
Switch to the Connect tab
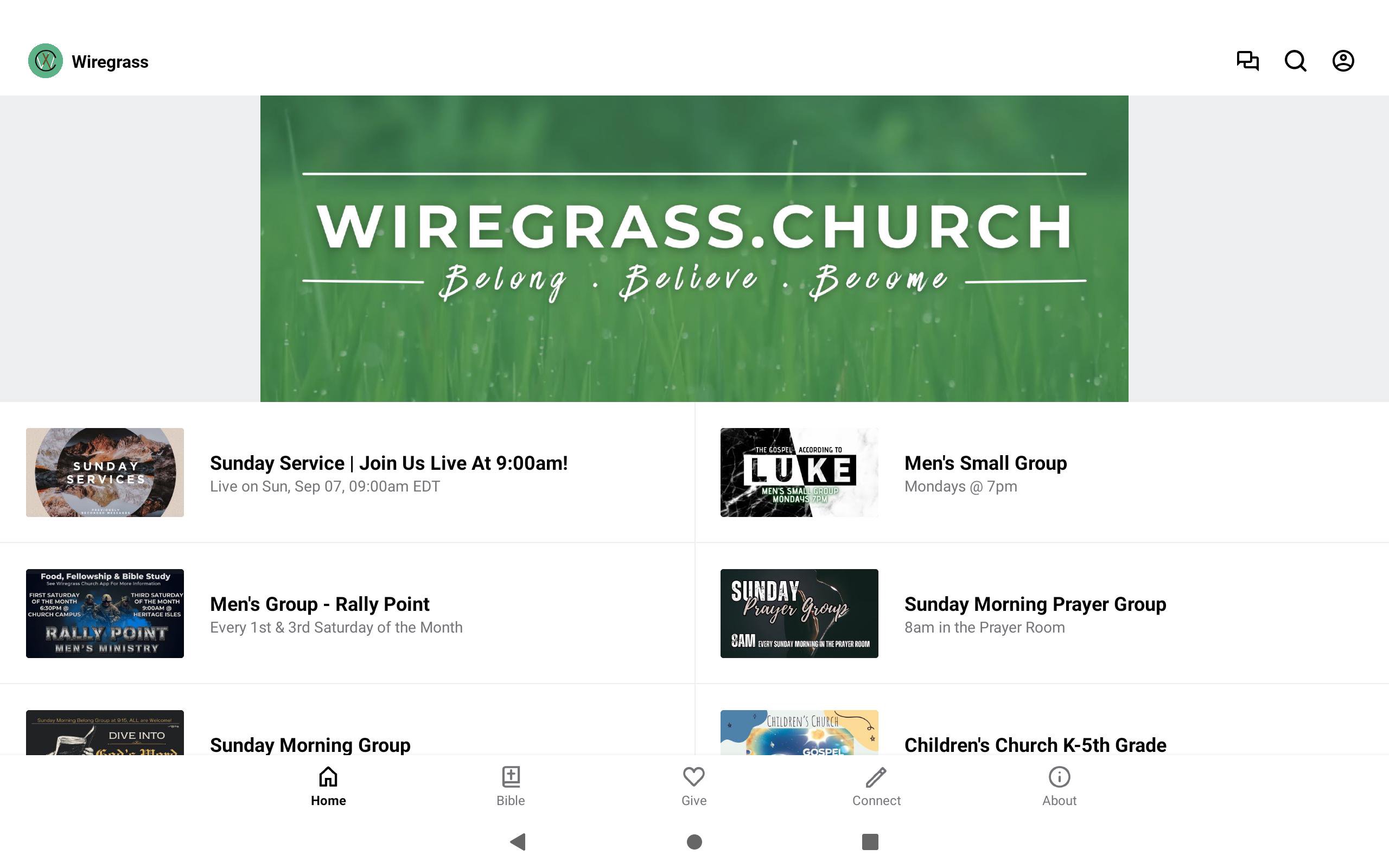click(x=876, y=786)
